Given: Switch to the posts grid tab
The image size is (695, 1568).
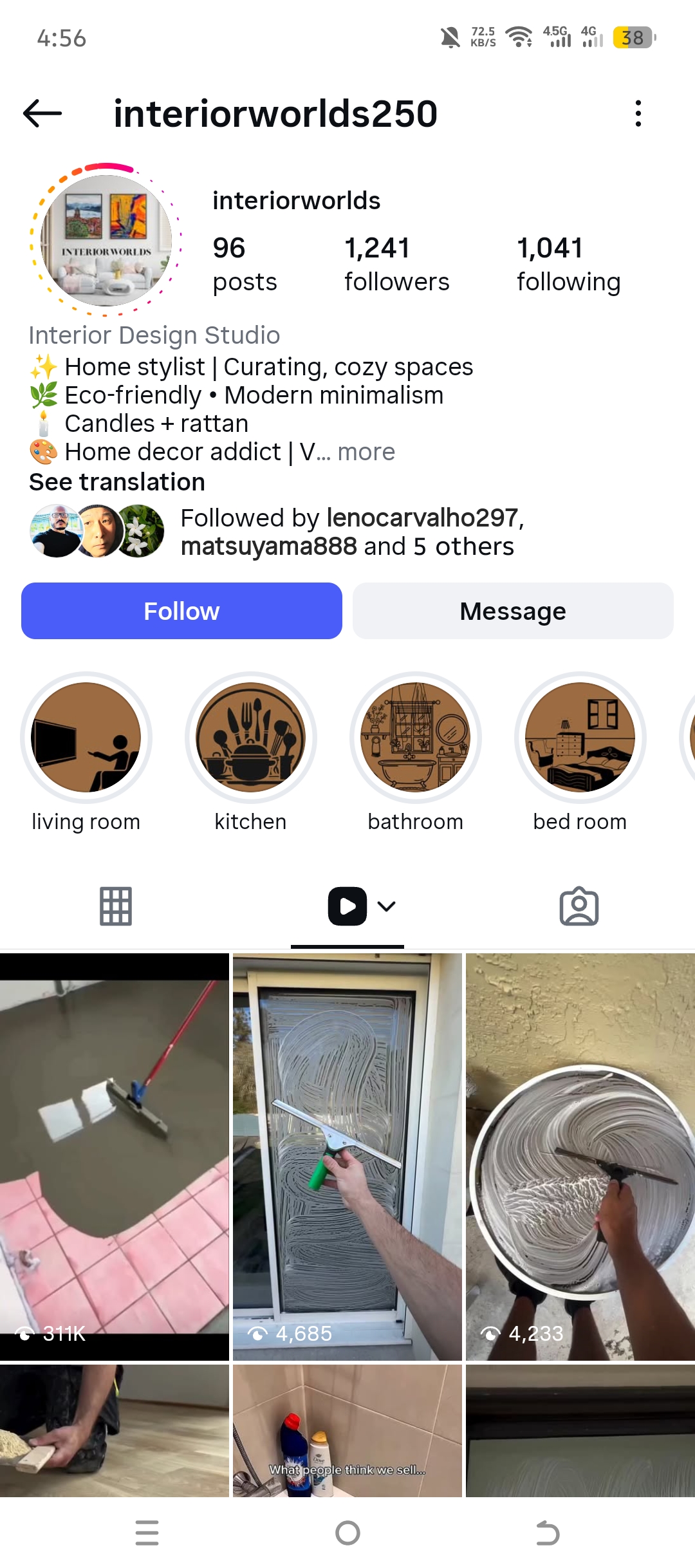Looking at the screenshot, I should 116,906.
